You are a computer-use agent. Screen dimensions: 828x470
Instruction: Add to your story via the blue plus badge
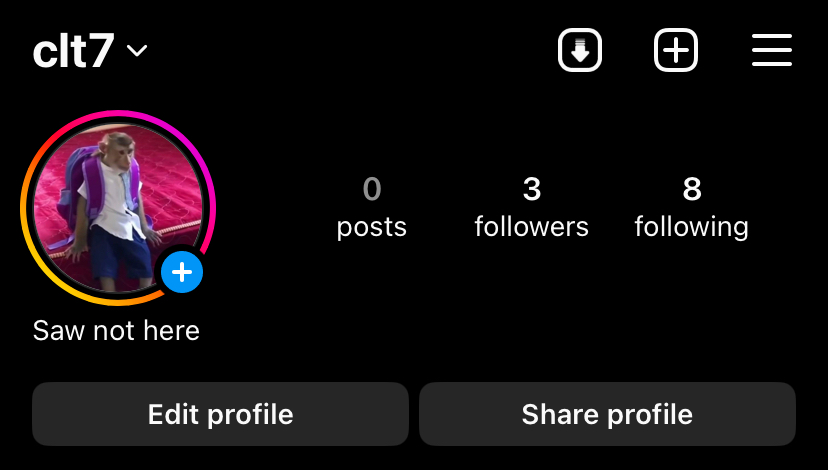tap(182, 271)
